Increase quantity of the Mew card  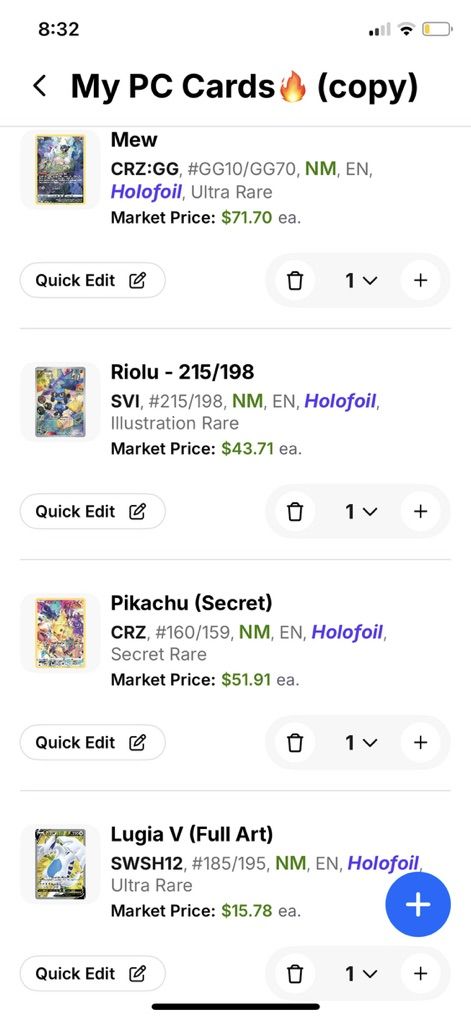(x=421, y=280)
